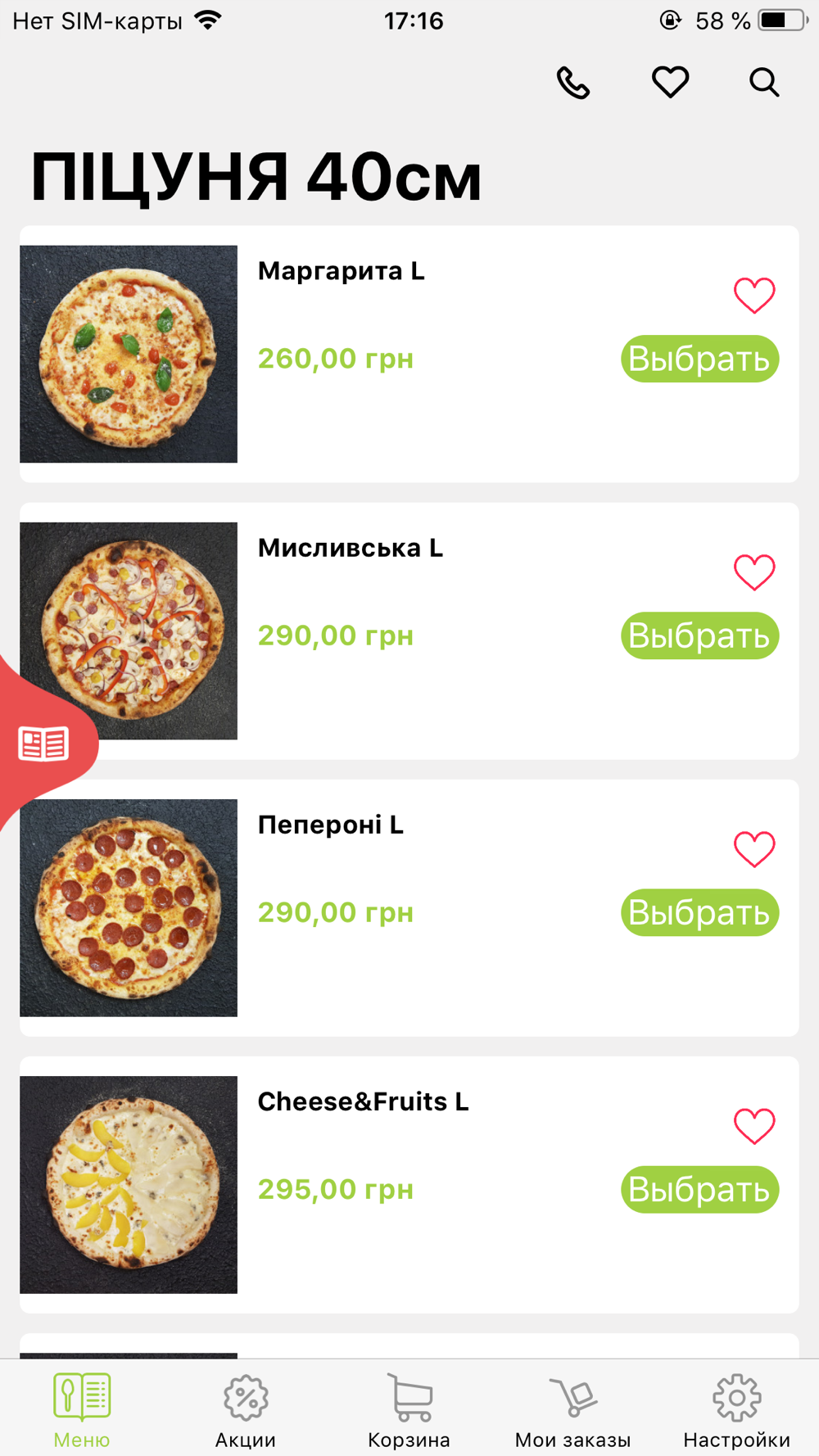Go to the Акции tab
Image resolution: width=819 pixels, height=1456 pixels.
(246, 1410)
